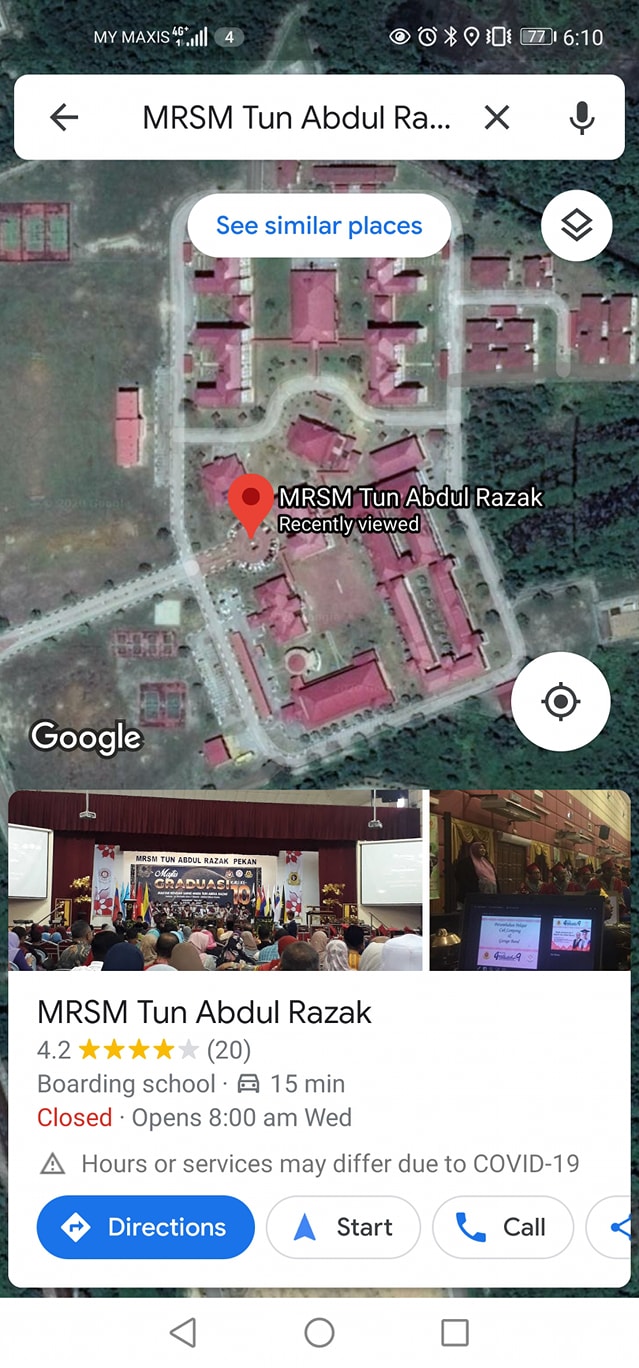
Task: Share this place
Action: point(612,1227)
